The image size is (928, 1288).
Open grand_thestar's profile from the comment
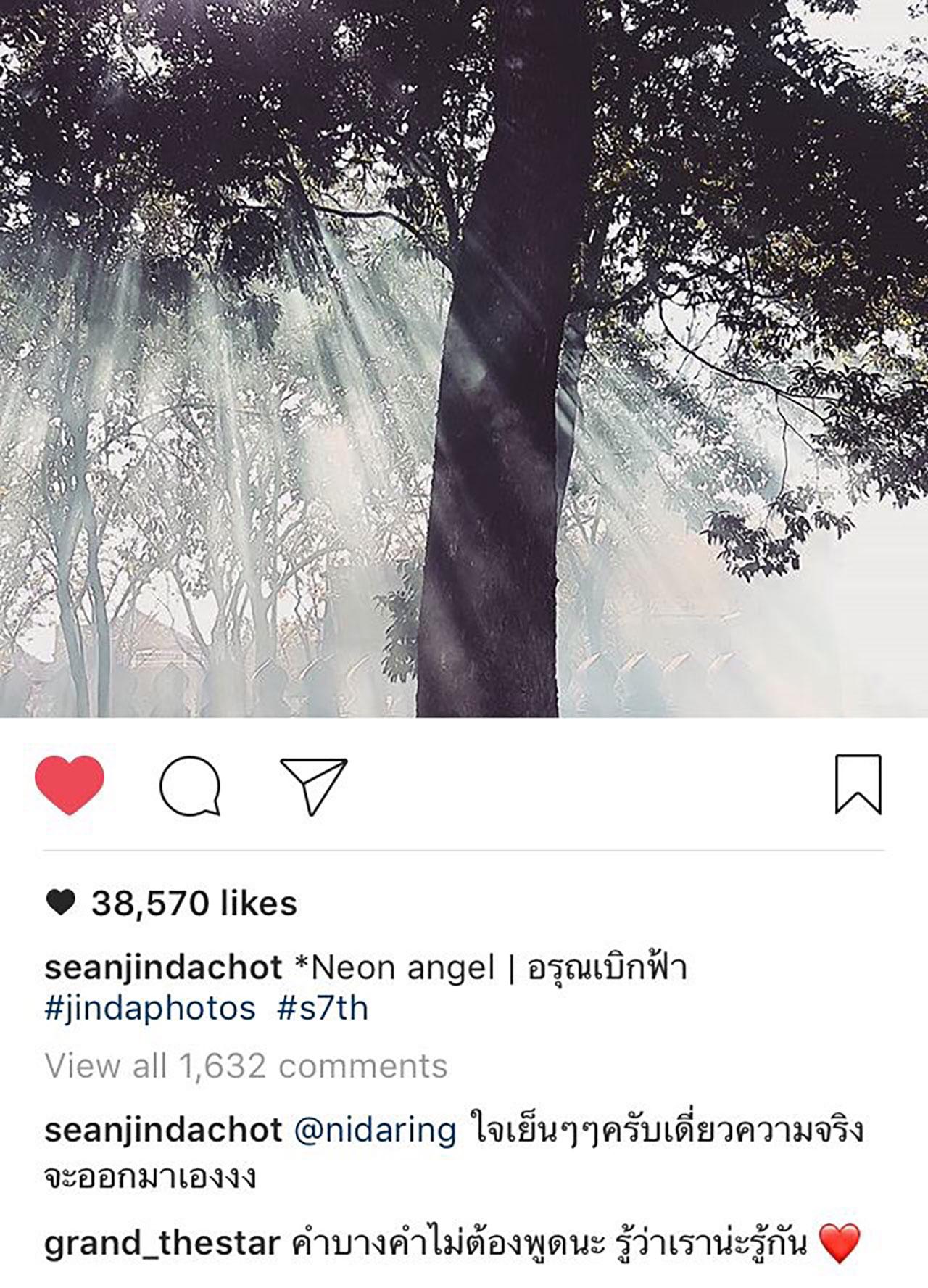click(162, 1243)
